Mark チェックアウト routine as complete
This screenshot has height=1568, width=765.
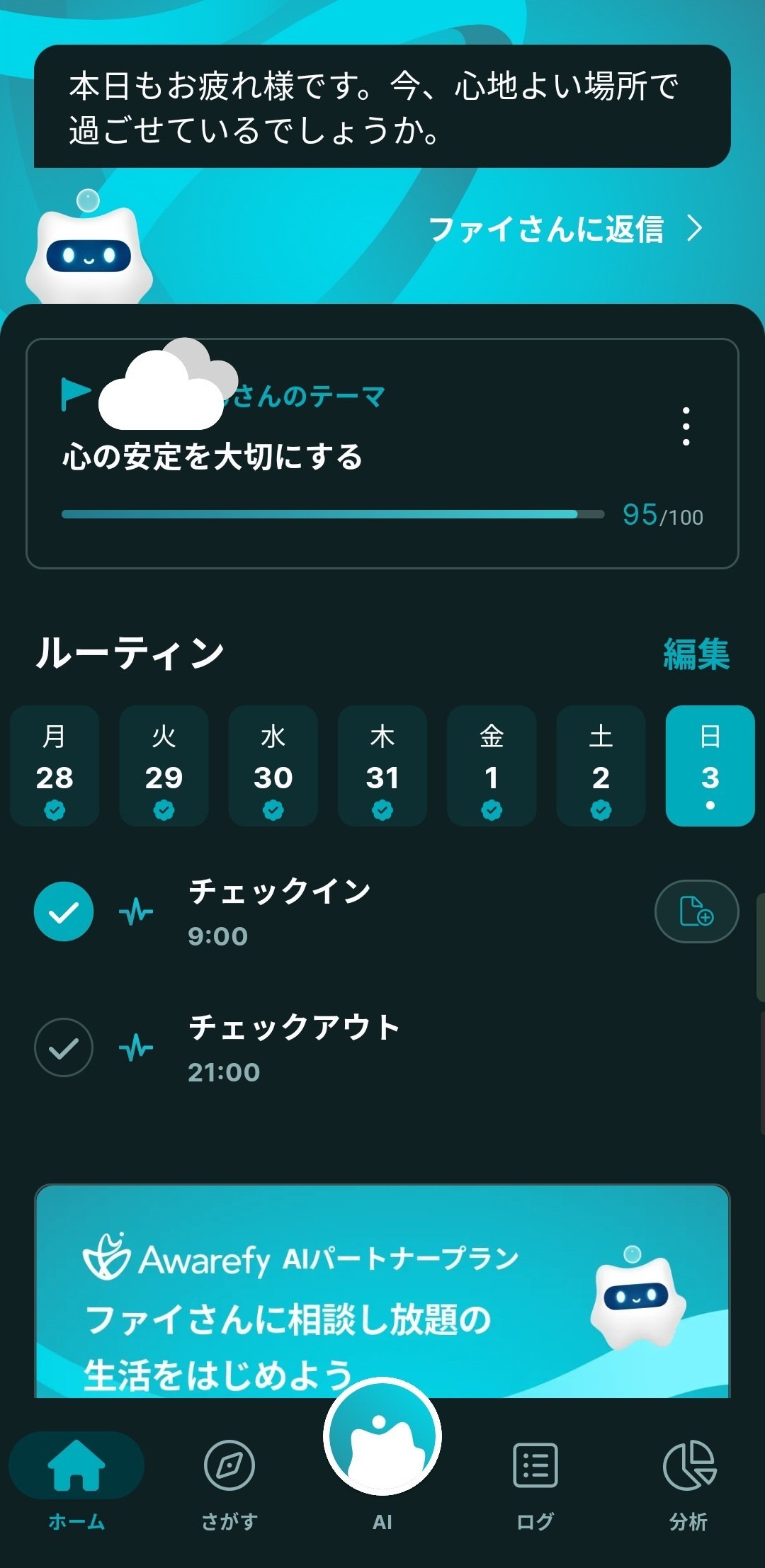(x=64, y=1047)
